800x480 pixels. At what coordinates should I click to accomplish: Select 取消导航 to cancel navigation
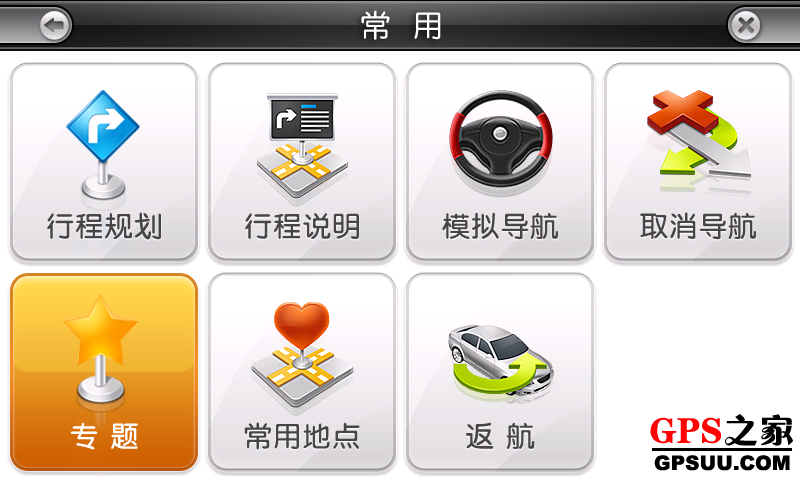(x=698, y=162)
